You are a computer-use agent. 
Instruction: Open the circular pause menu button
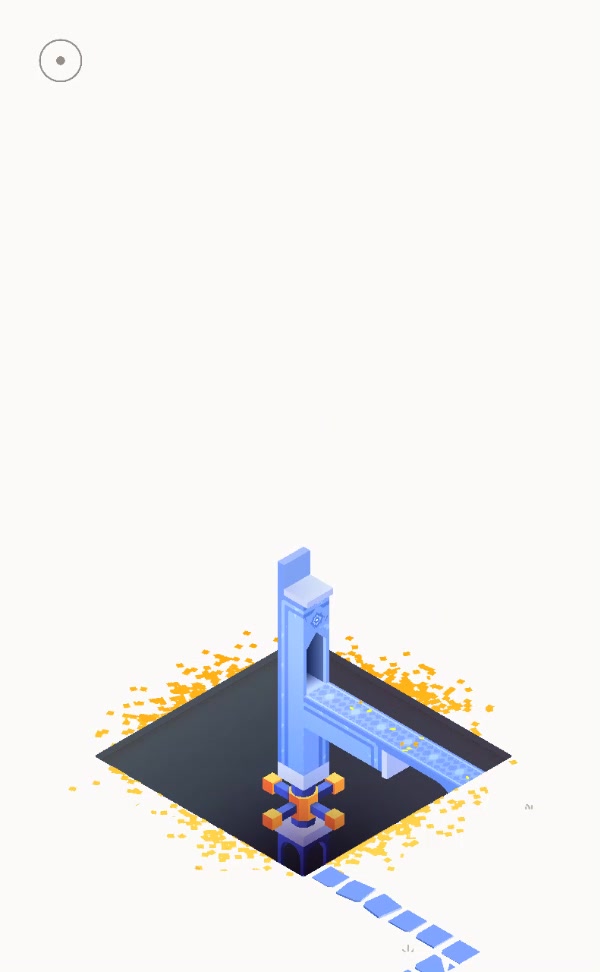[x=60, y=61]
